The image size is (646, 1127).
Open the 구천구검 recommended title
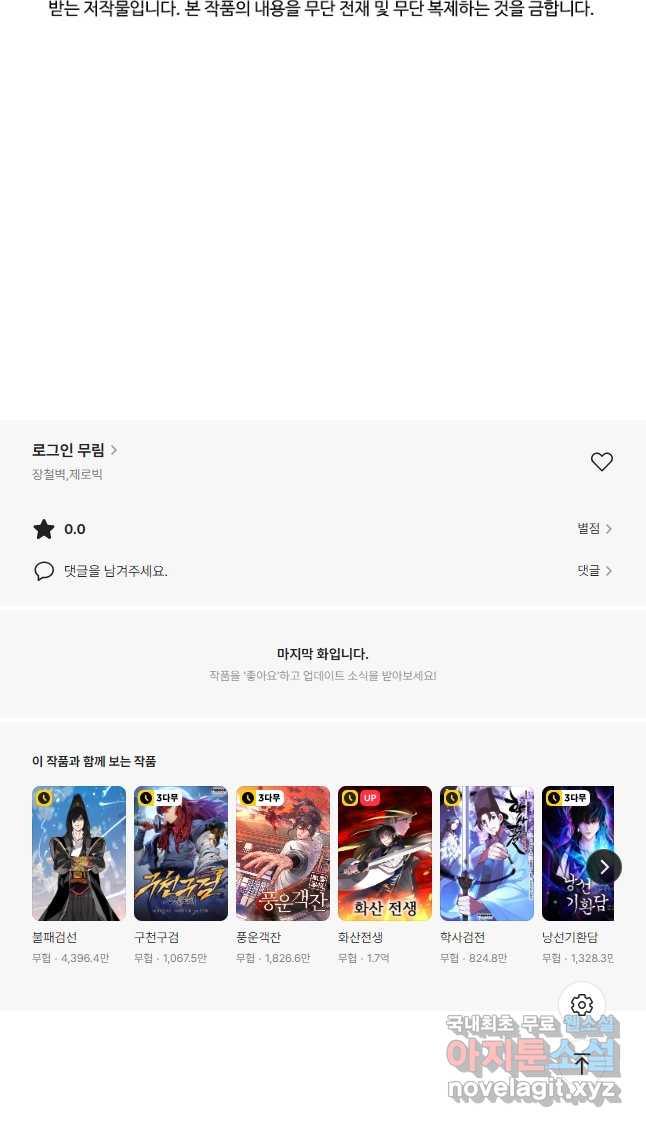[181, 853]
